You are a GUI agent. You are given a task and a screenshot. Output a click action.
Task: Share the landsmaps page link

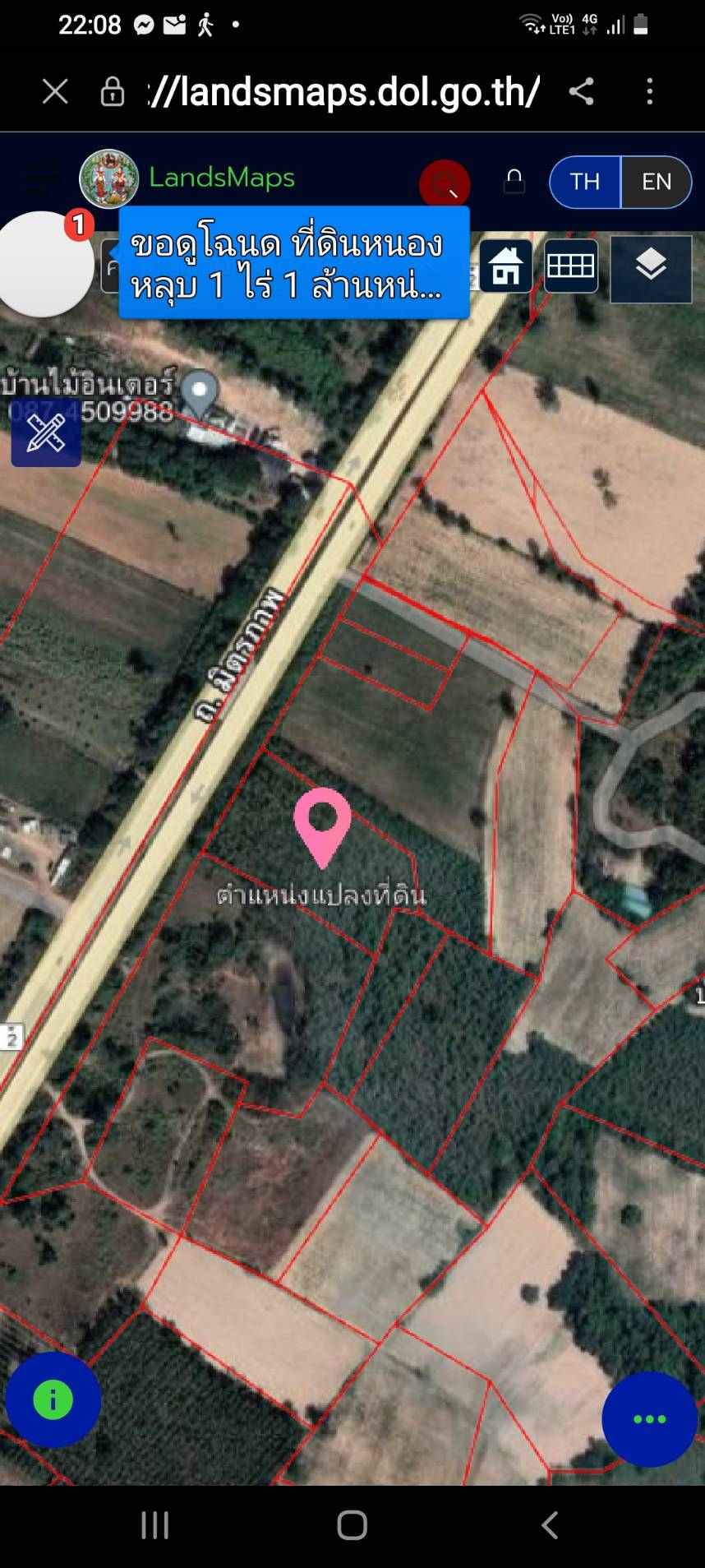point(582,91)
